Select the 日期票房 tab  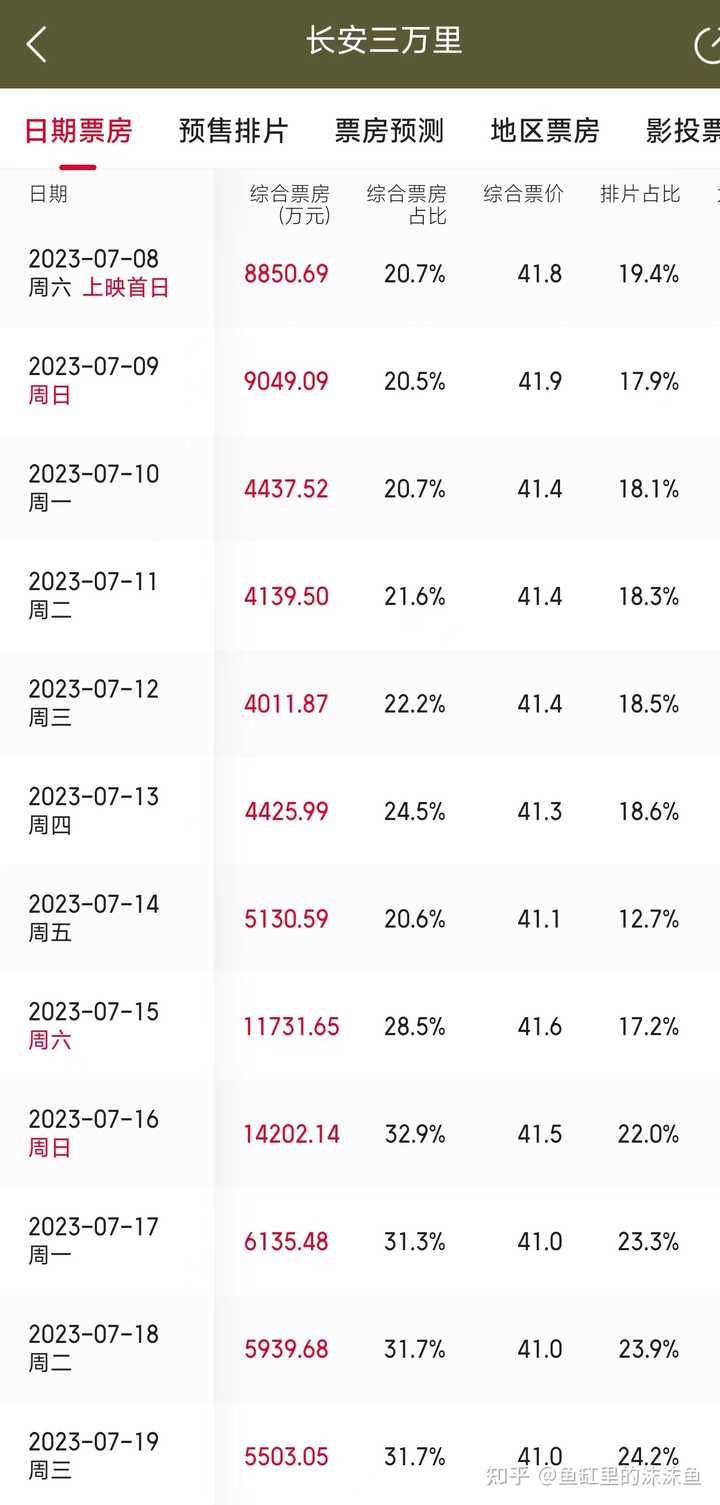click(x=78, y=131)
